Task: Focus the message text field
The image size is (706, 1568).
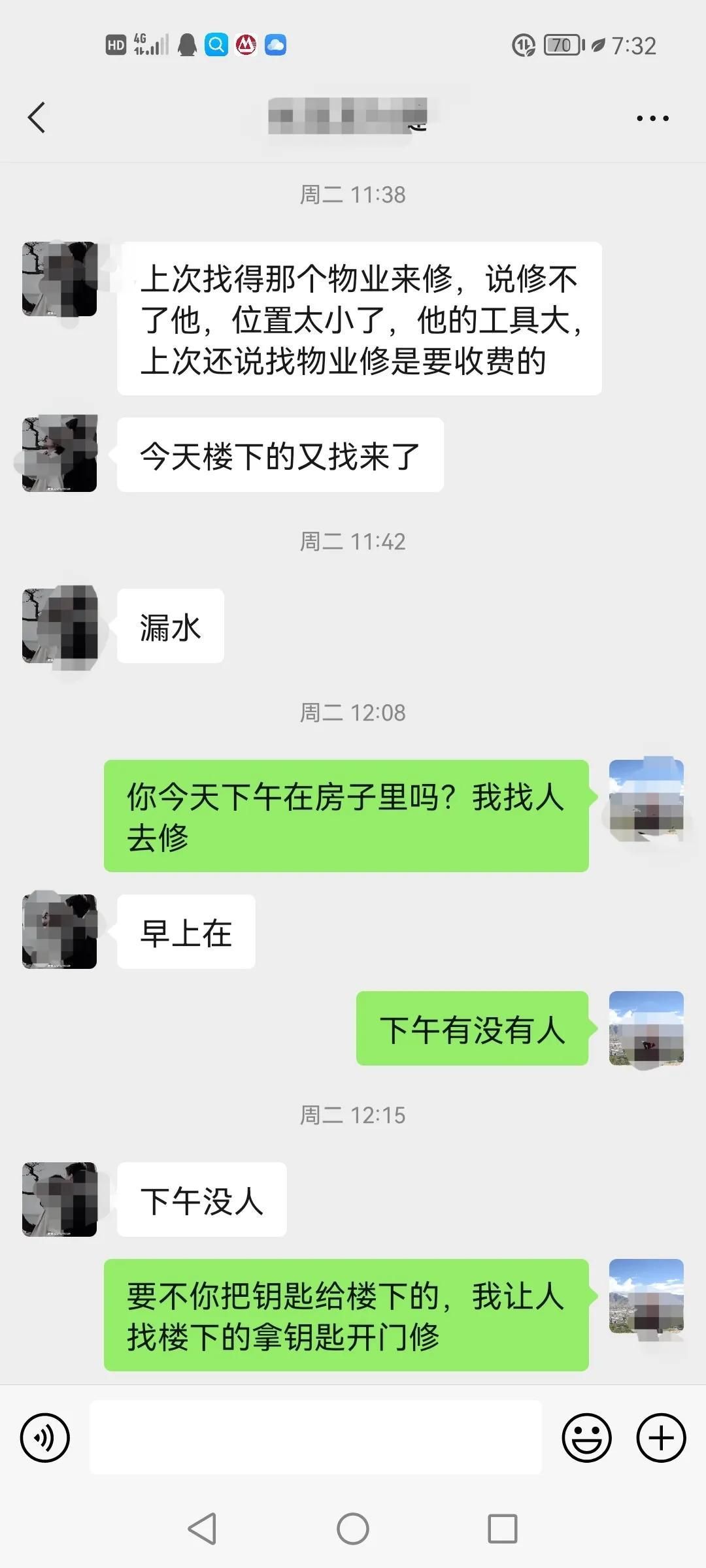Action: point(315,1437)
